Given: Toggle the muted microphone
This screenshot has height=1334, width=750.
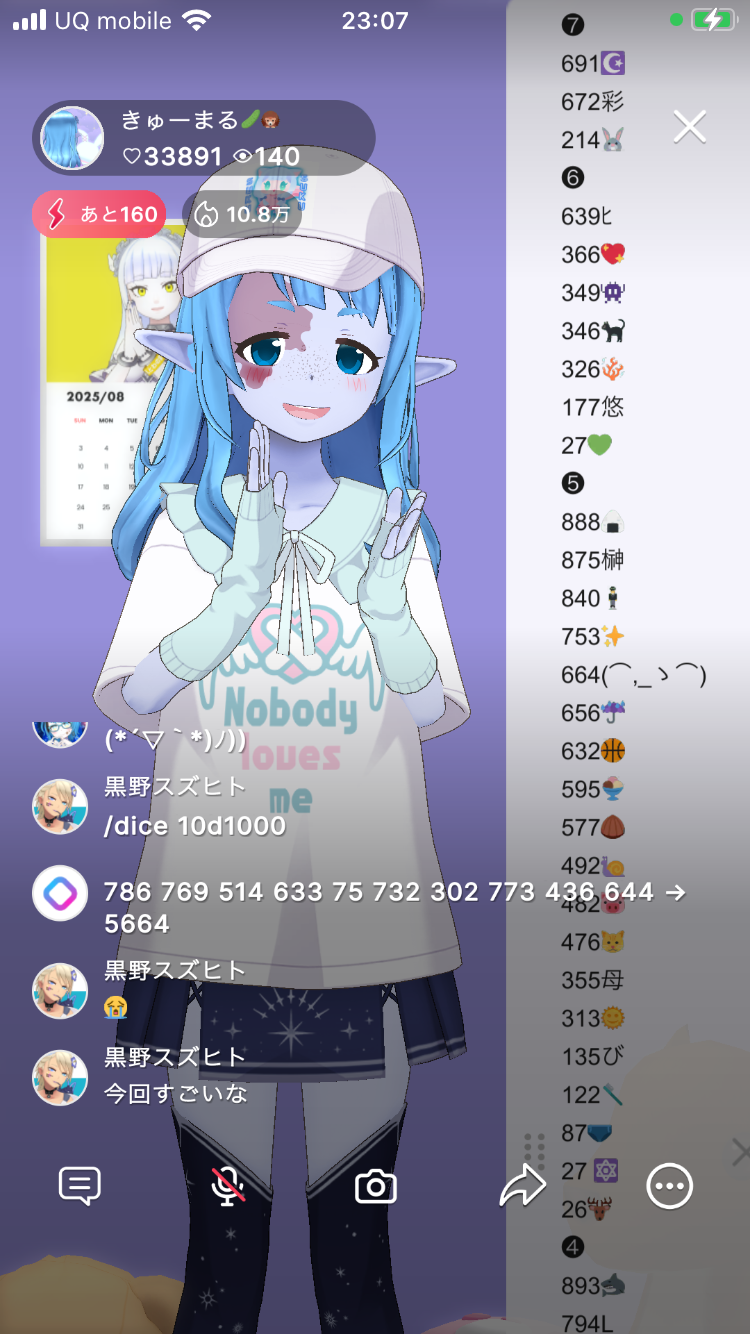Looking at the screenshot, I should 228,1187.
